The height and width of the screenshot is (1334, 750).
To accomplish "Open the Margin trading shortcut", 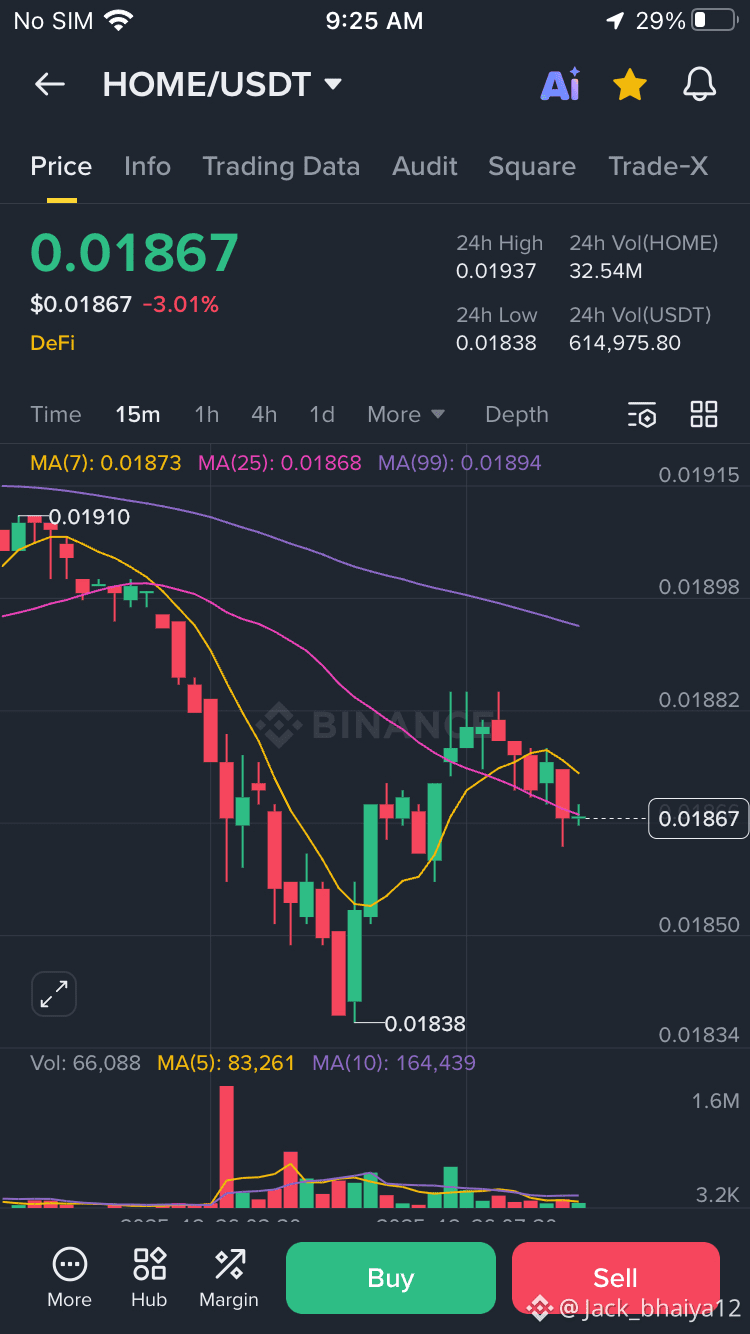I will coord(229,1277).
